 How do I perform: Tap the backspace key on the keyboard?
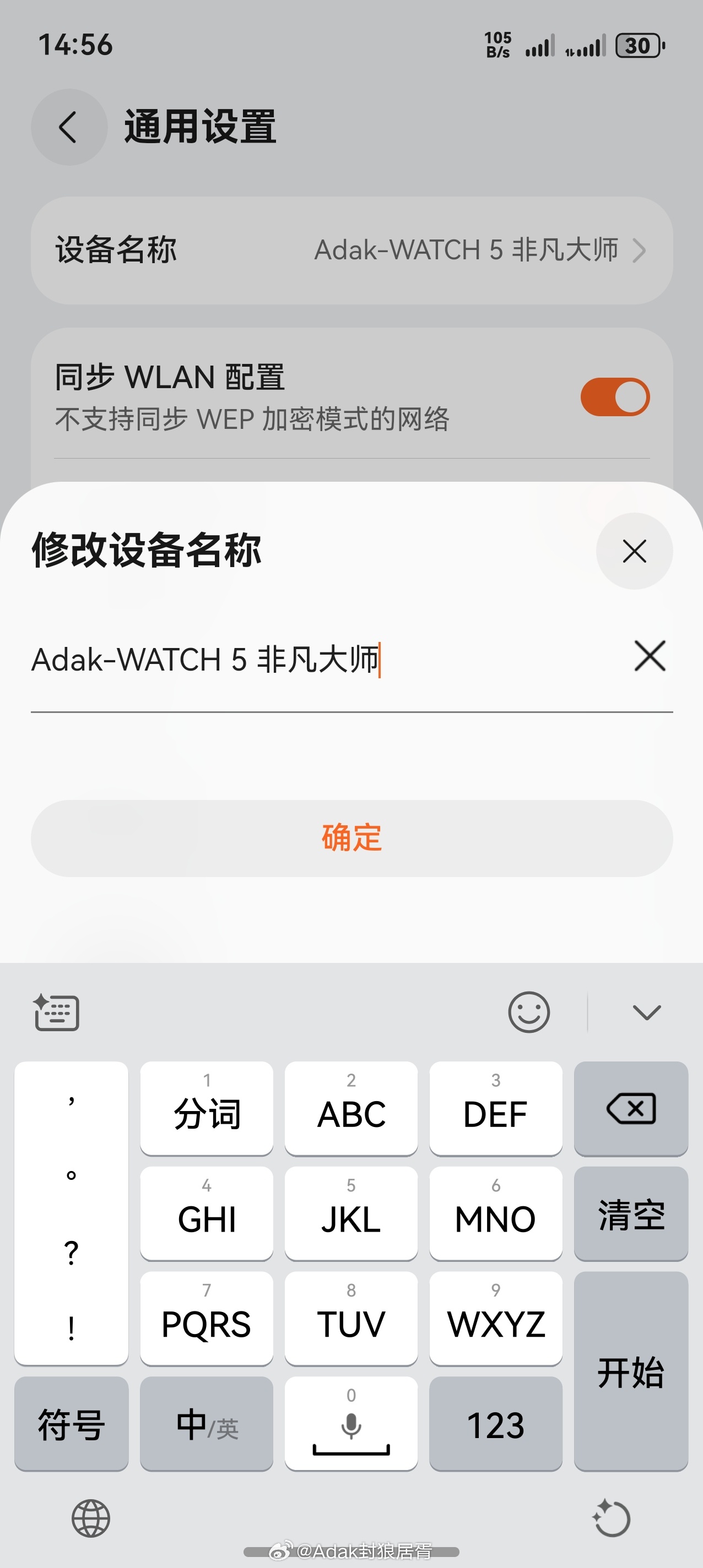tap(630, 1108)
